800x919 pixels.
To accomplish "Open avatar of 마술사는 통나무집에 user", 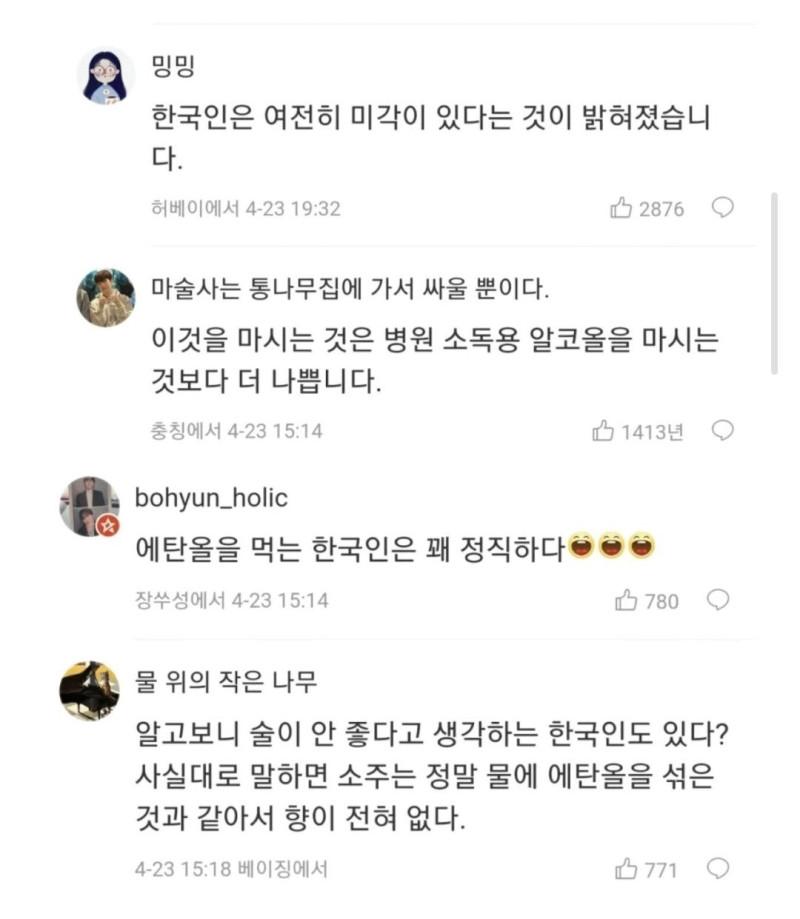I will click(106, 297).
